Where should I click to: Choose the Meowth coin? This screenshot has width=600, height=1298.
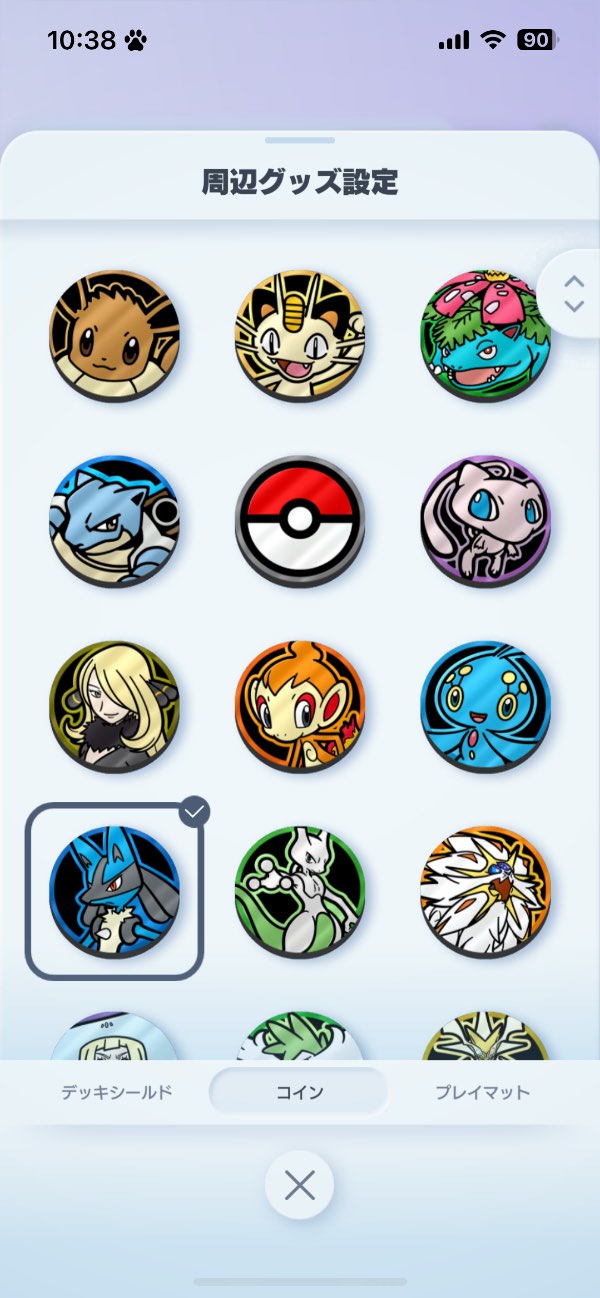coord(300,335)
